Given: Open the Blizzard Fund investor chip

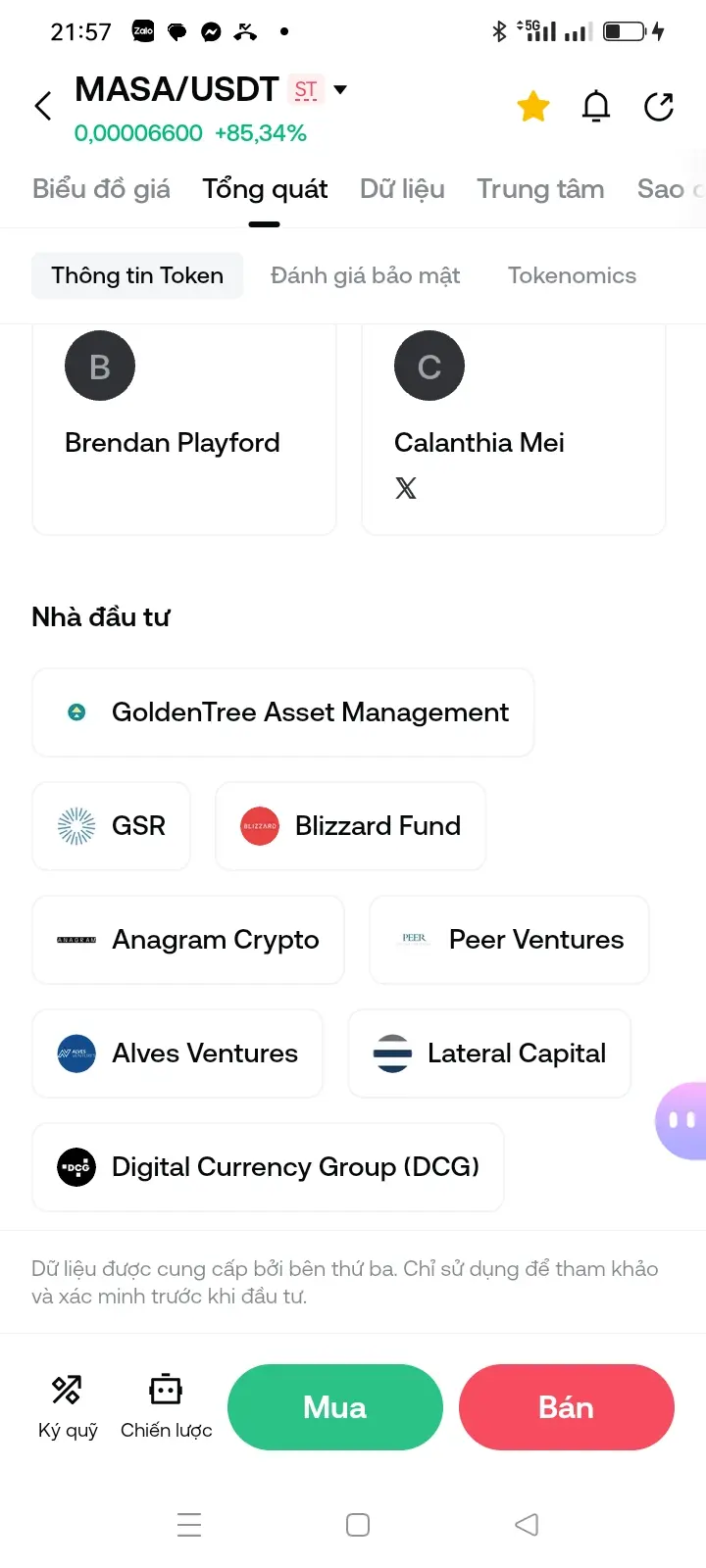Looking at the screenshot, I should coord(351,826).
